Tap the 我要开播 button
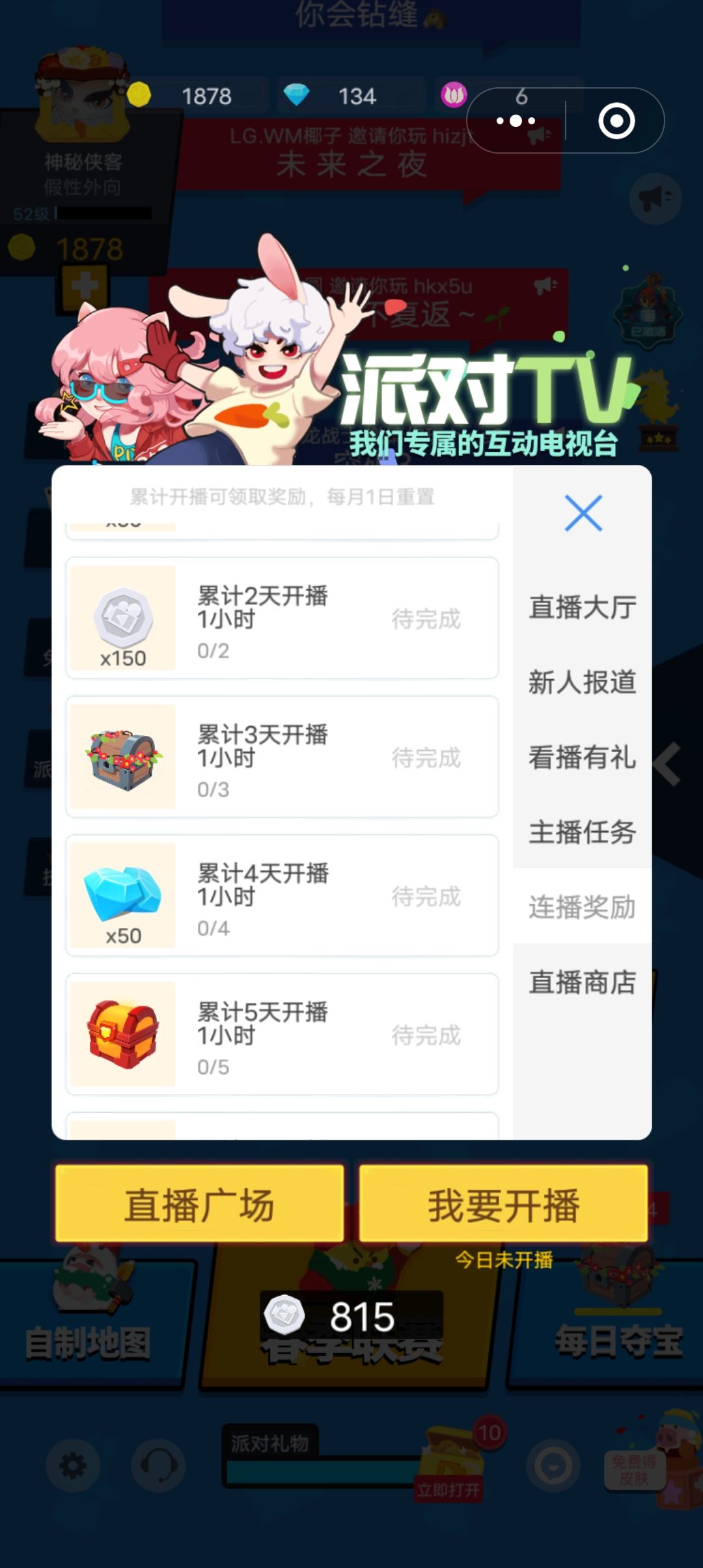Viewport: 703px width, 1568px height. [x=504, y=1204]
